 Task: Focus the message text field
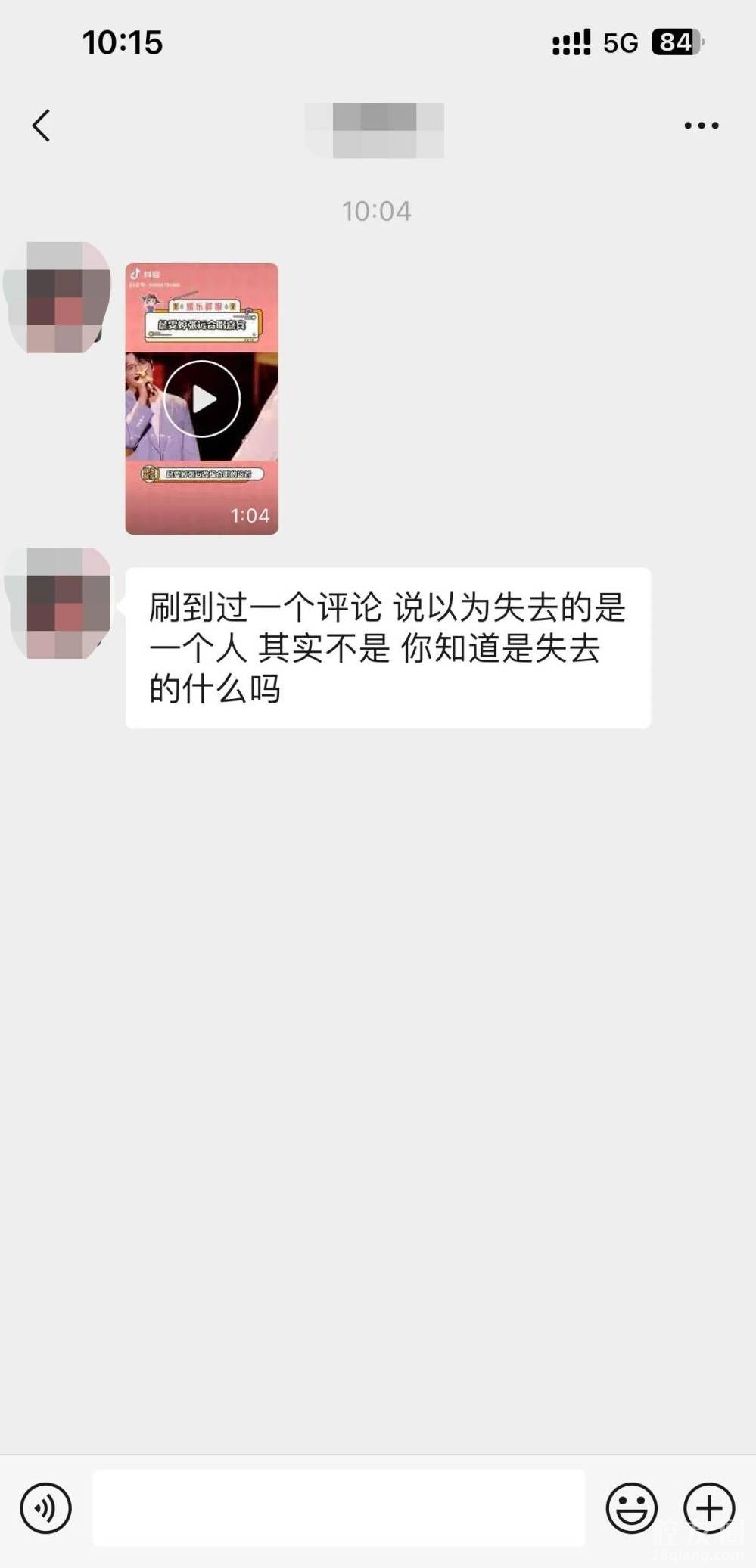(338, 1507)
